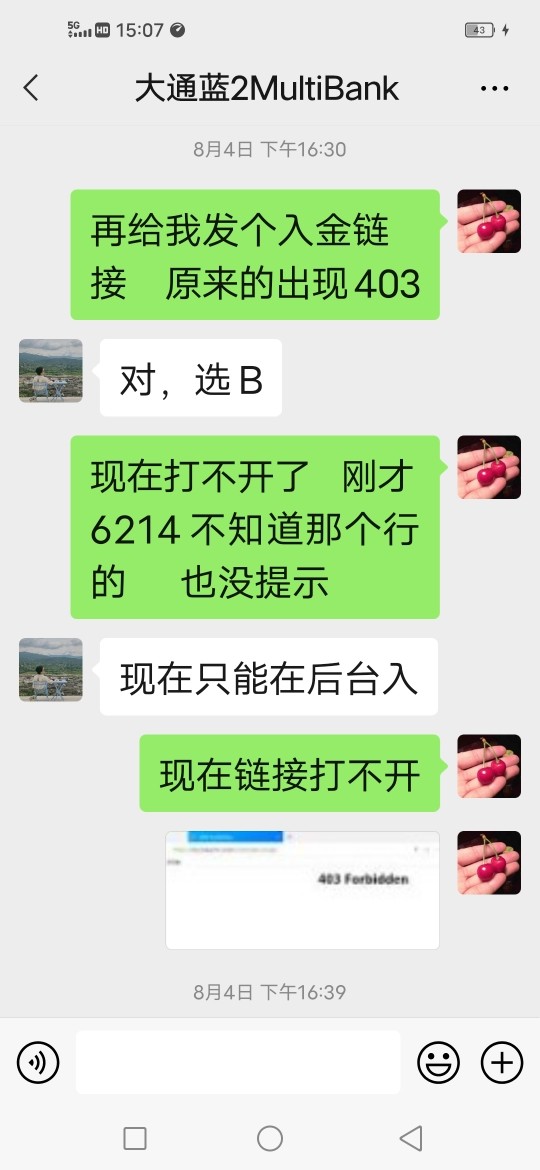Image resolution: width=540 pixels, height=1170 pixels.
Task: Go back from the 大通蓝2MultiBank chat
Action: click(x=31, y=88)
